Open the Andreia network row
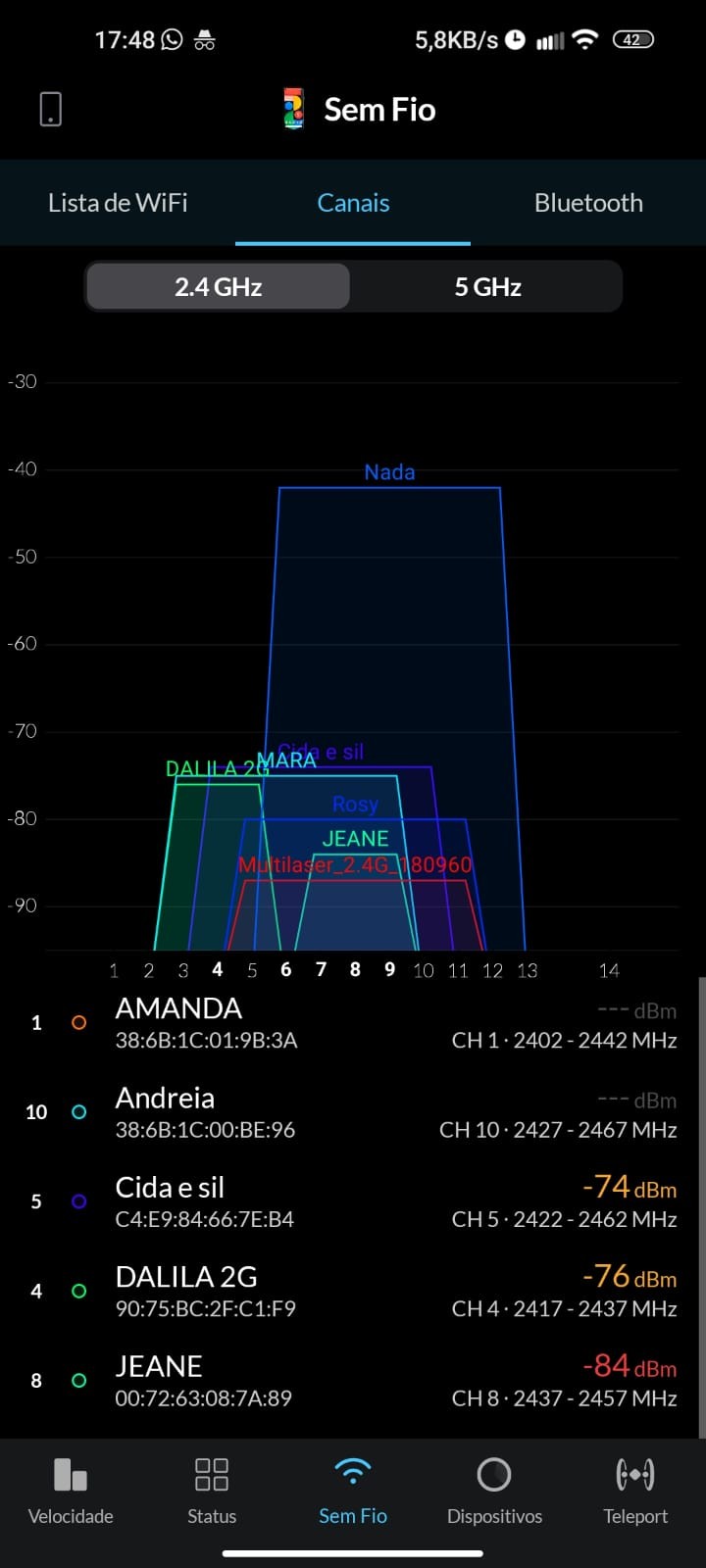Image resolution: width=706 pixels, height=1568 pixels. [x=353, y=1112]
